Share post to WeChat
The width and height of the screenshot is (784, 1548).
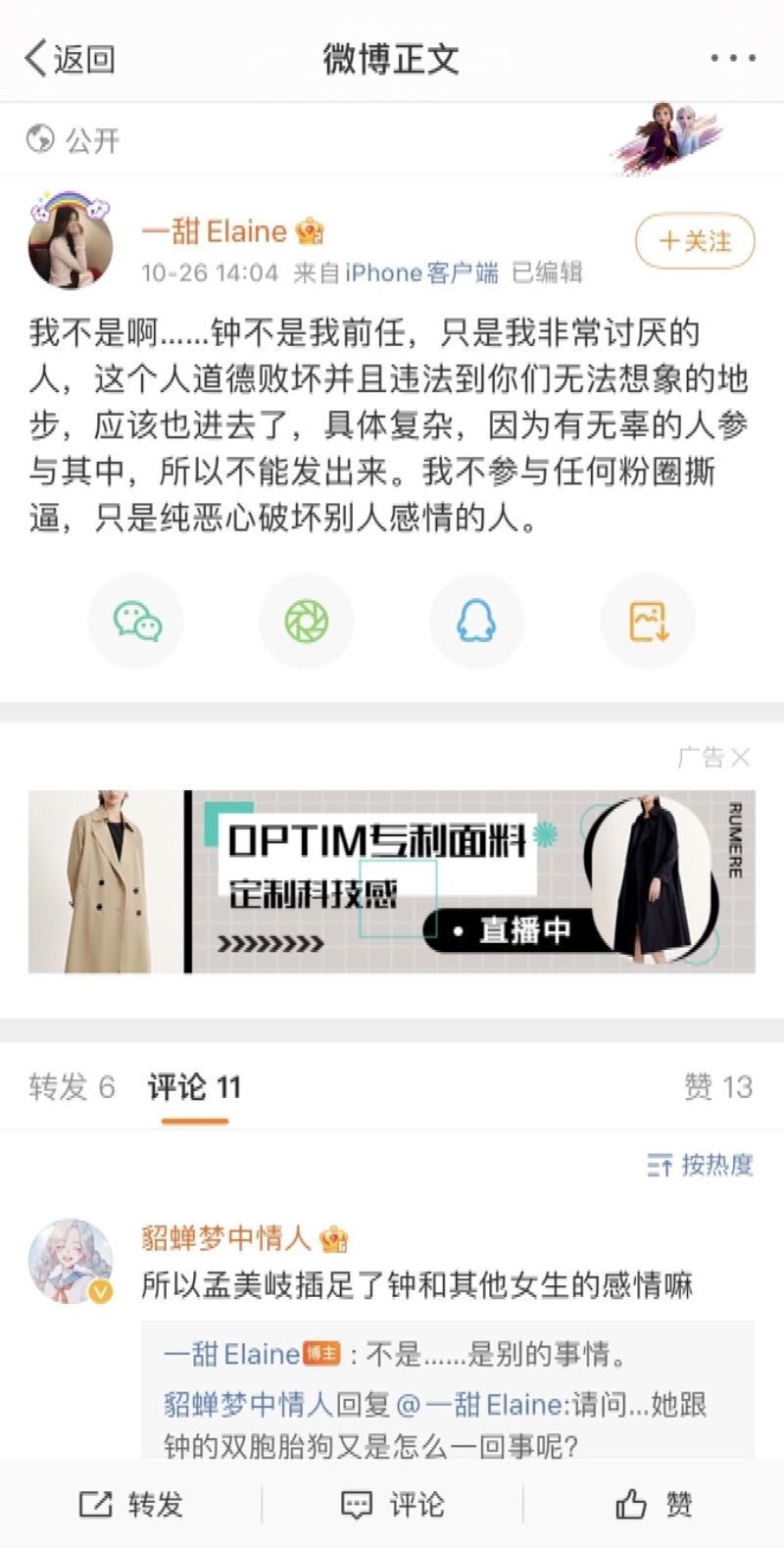(136, 622)
